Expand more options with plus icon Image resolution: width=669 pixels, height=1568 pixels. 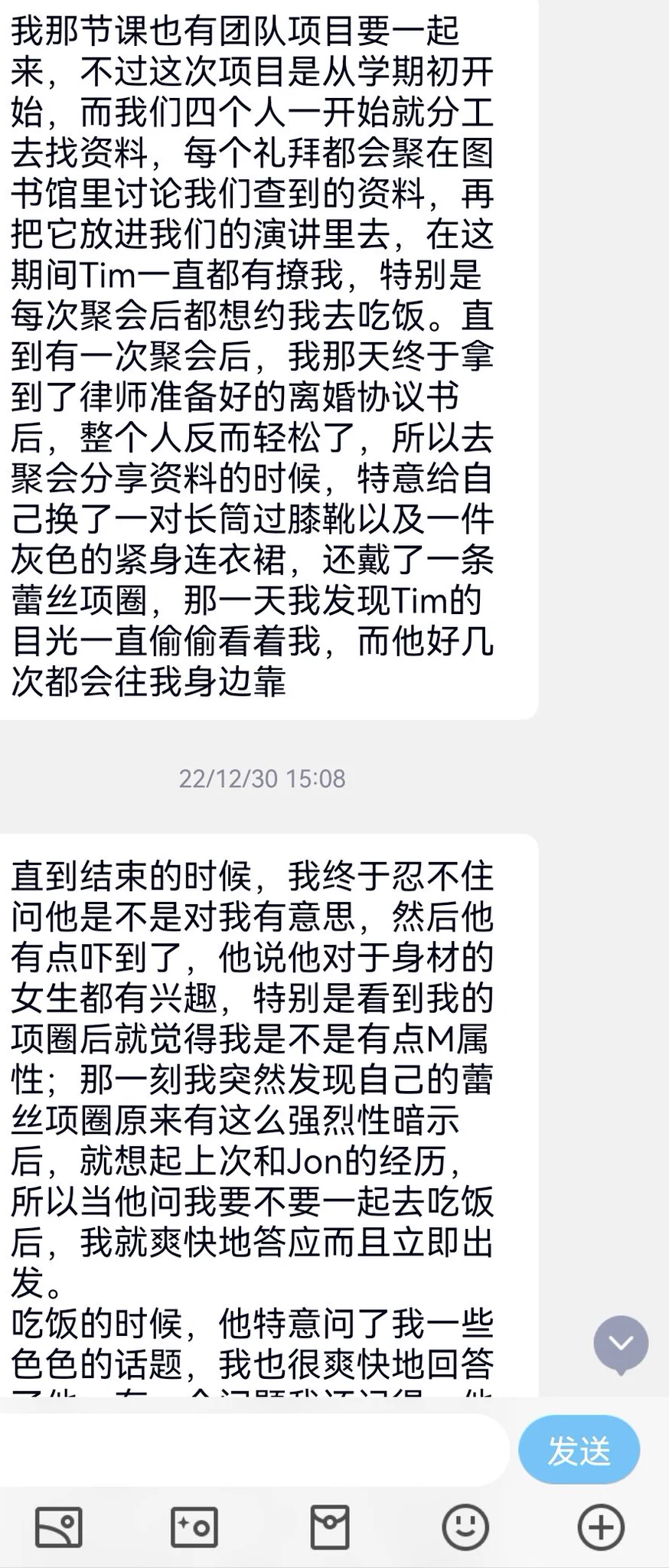click(601, 1527)
